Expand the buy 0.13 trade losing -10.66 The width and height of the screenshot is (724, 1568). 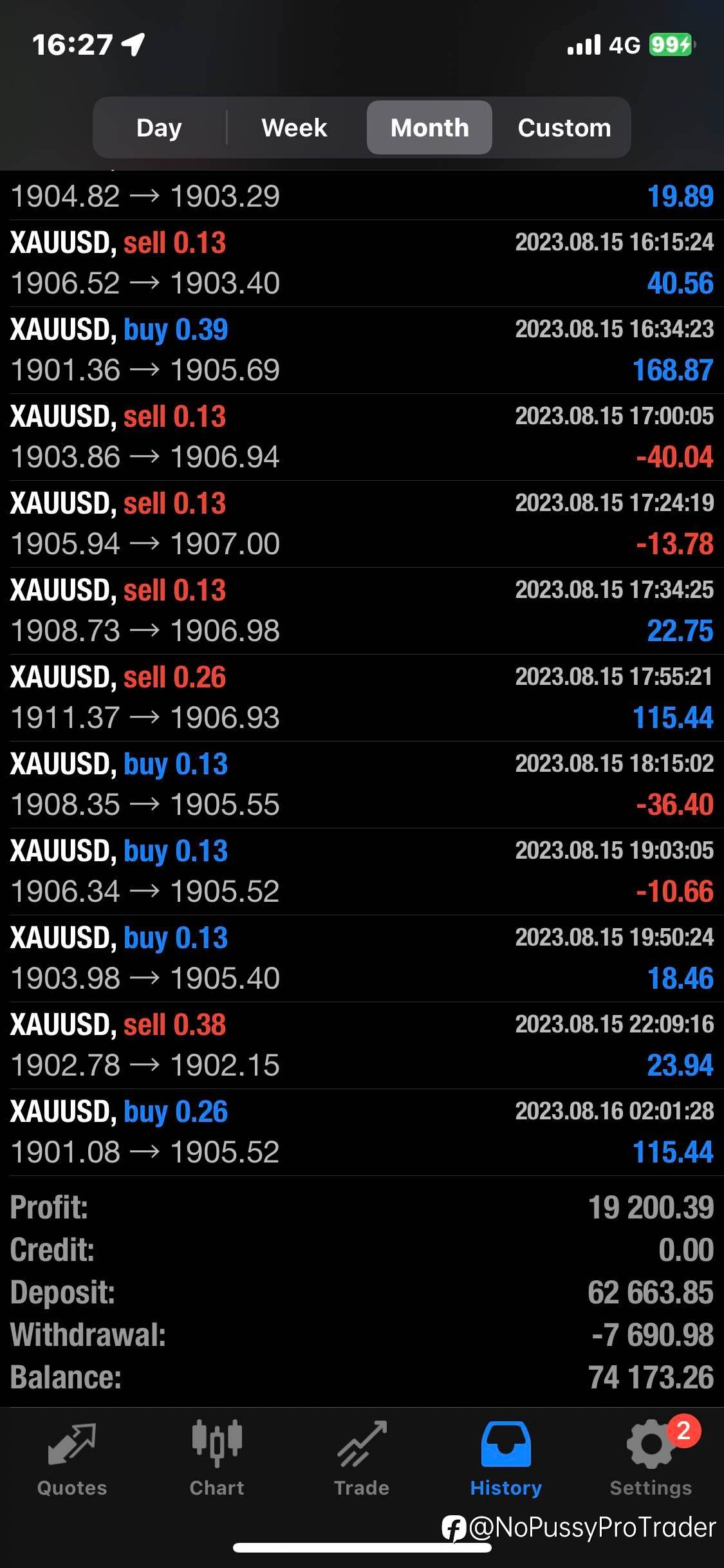click(x=362, y=872)
